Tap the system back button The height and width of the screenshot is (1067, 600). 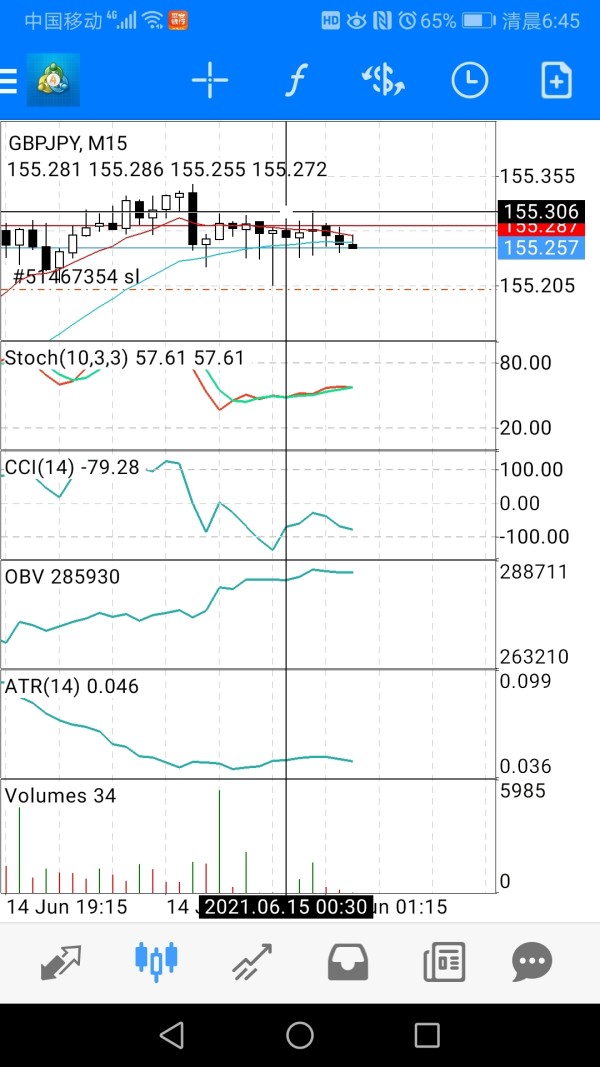[172, 1035]
